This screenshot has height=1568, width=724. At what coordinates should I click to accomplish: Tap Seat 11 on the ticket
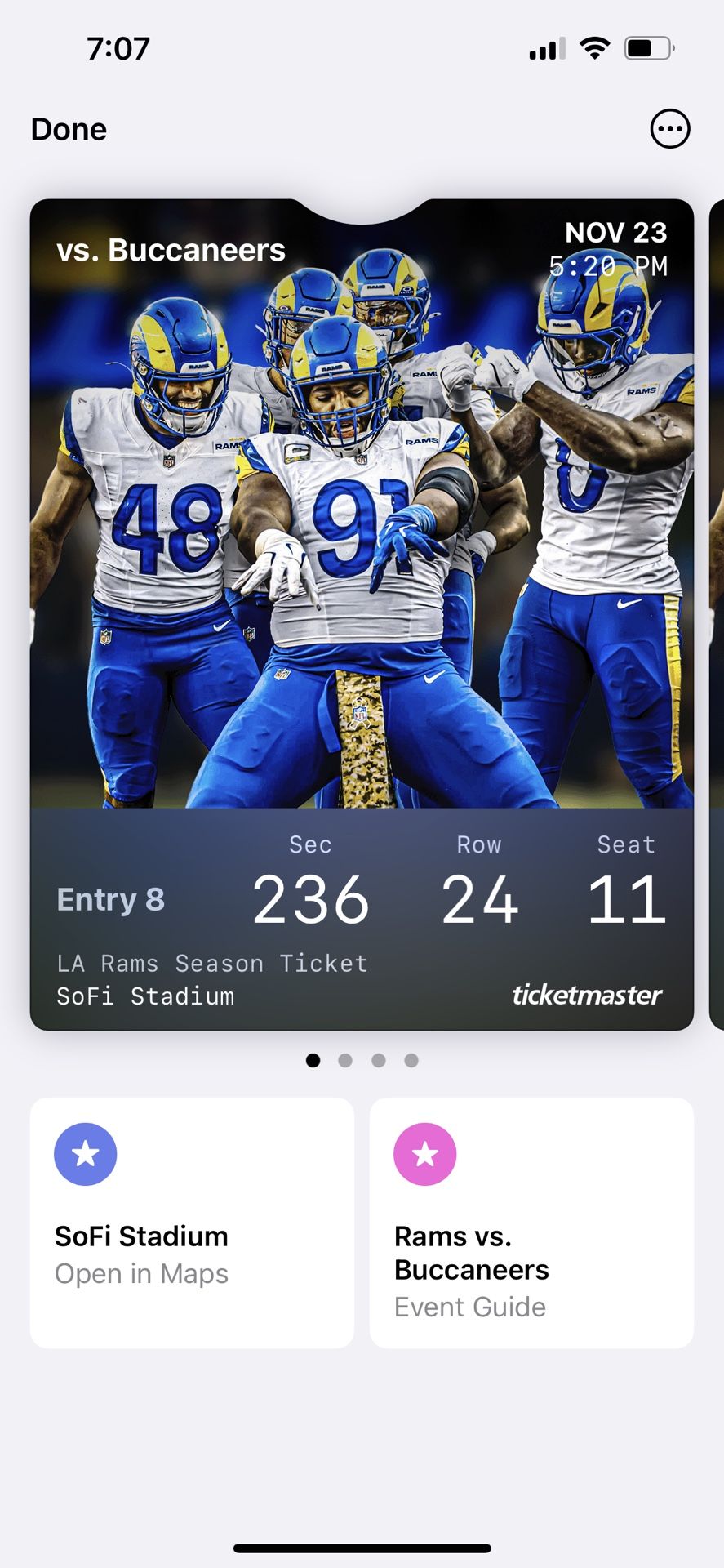[625, 898]
